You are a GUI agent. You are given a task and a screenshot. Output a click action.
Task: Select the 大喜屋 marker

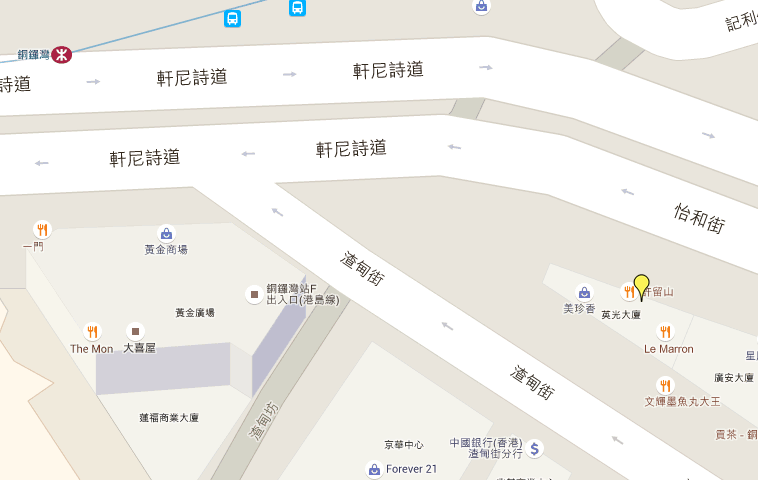[135, 331]
